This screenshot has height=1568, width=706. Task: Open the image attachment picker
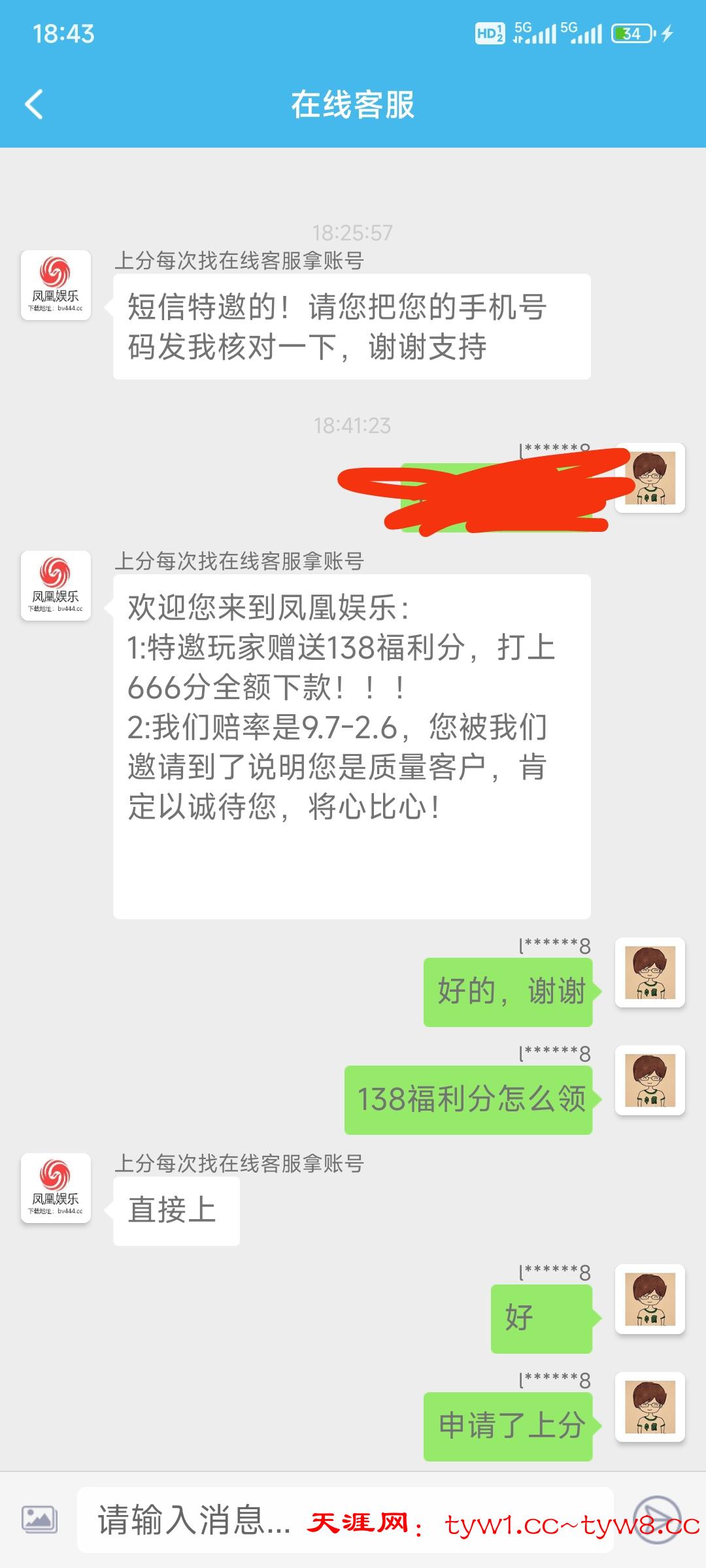pos(39,1519)
